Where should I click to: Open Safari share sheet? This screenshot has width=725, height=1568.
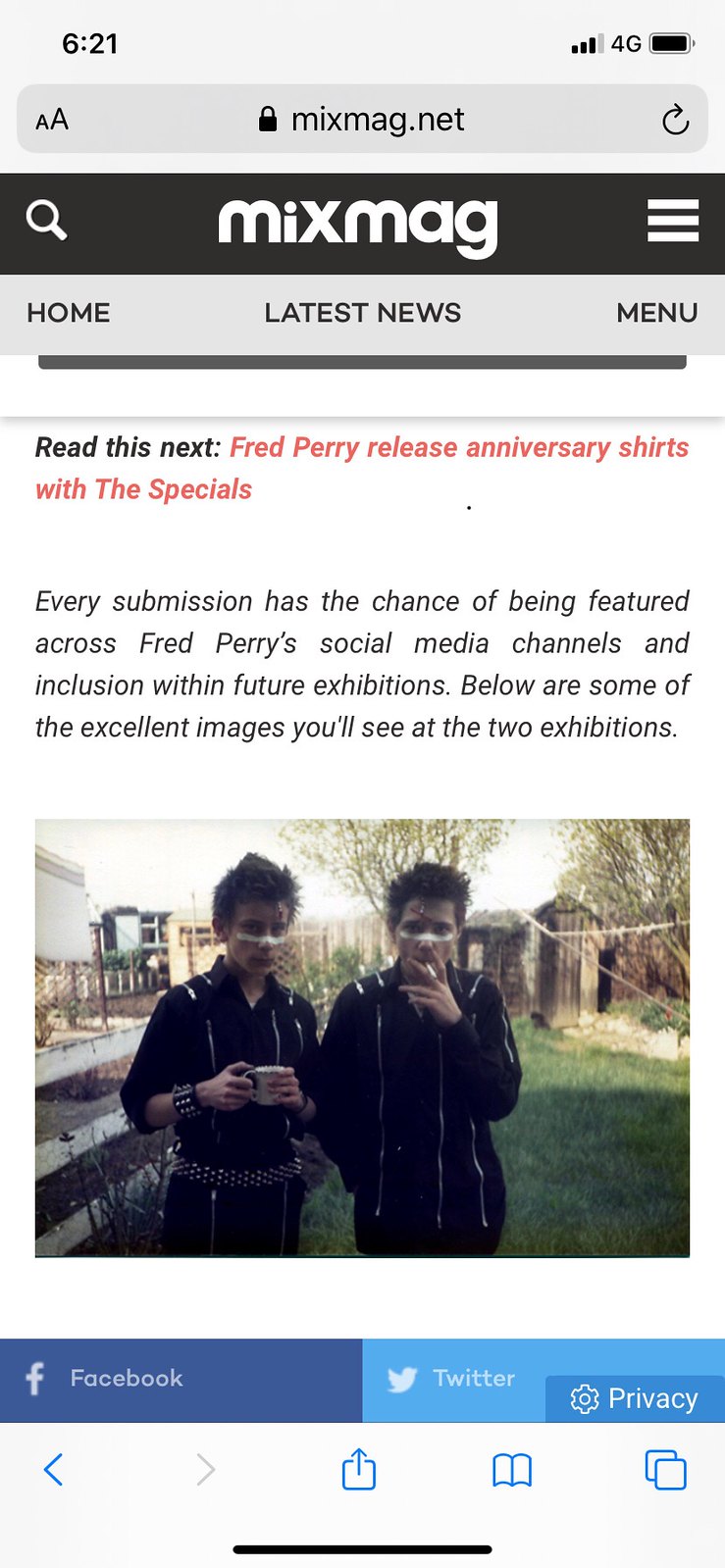point(358,1469)
